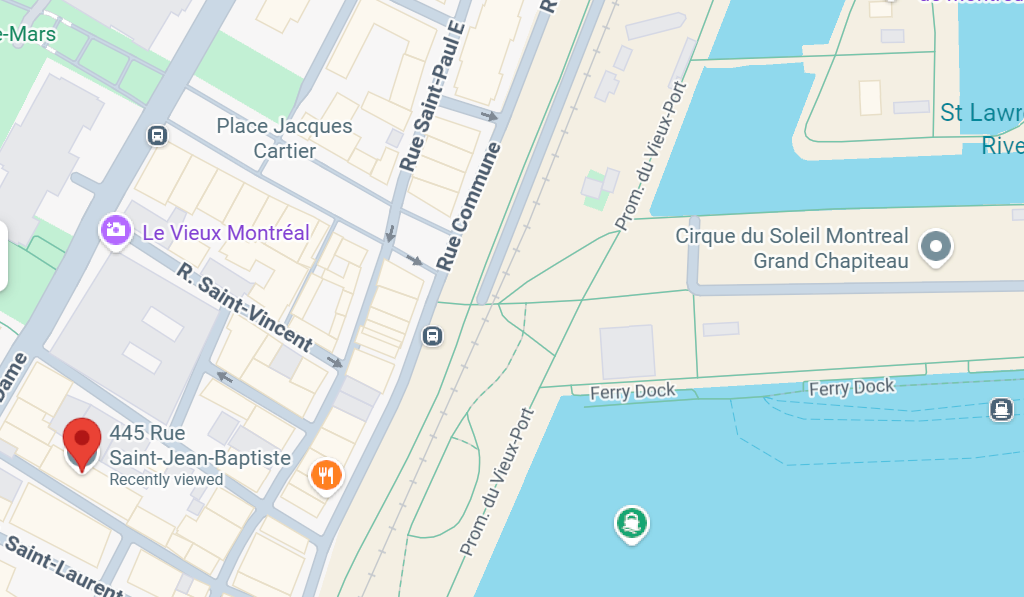1024x597 pixels.
Task: Select the bus stop beside Rue Commune
Action: click(432, 336)
